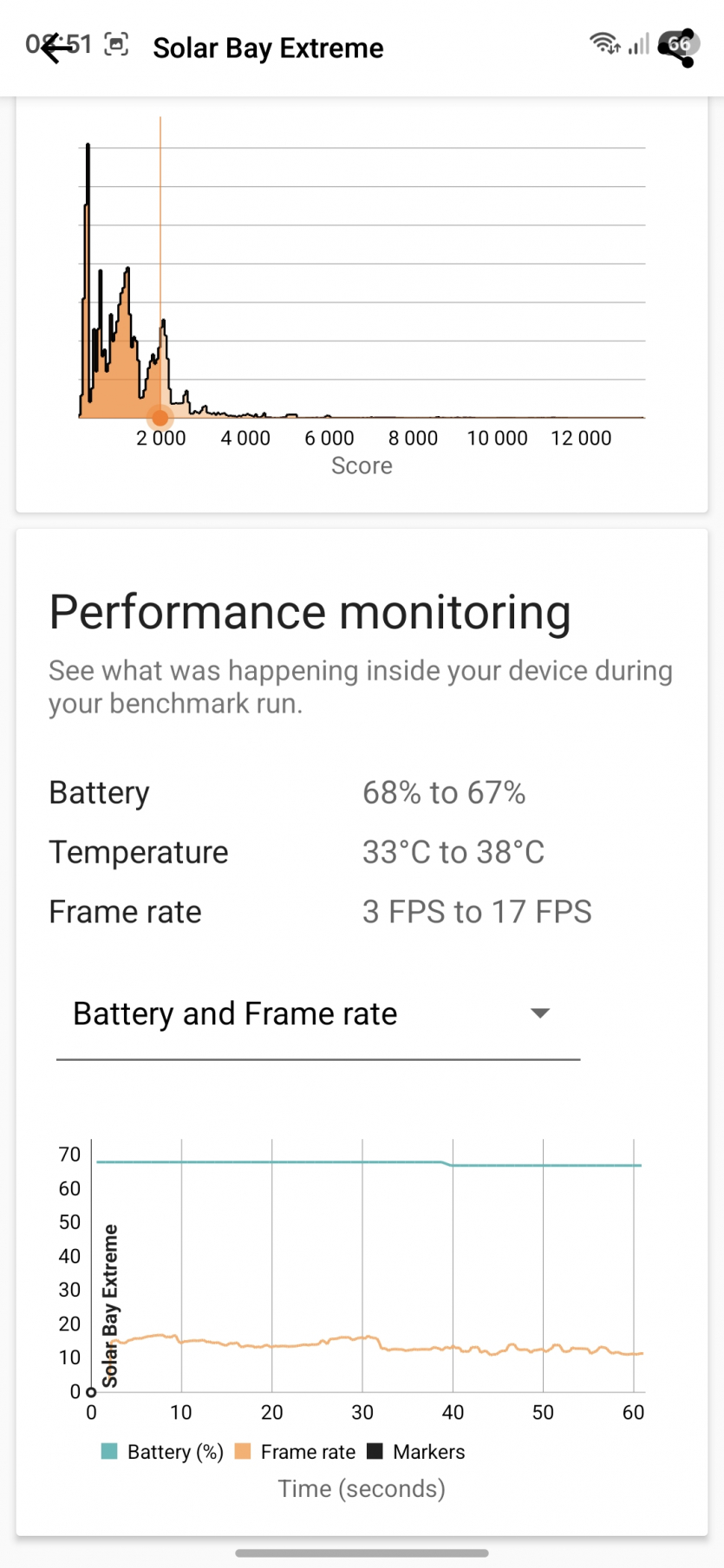Expand the Battery and Frame rate dropdown
724x1568 pixels.
click(x=539, y=1013)
